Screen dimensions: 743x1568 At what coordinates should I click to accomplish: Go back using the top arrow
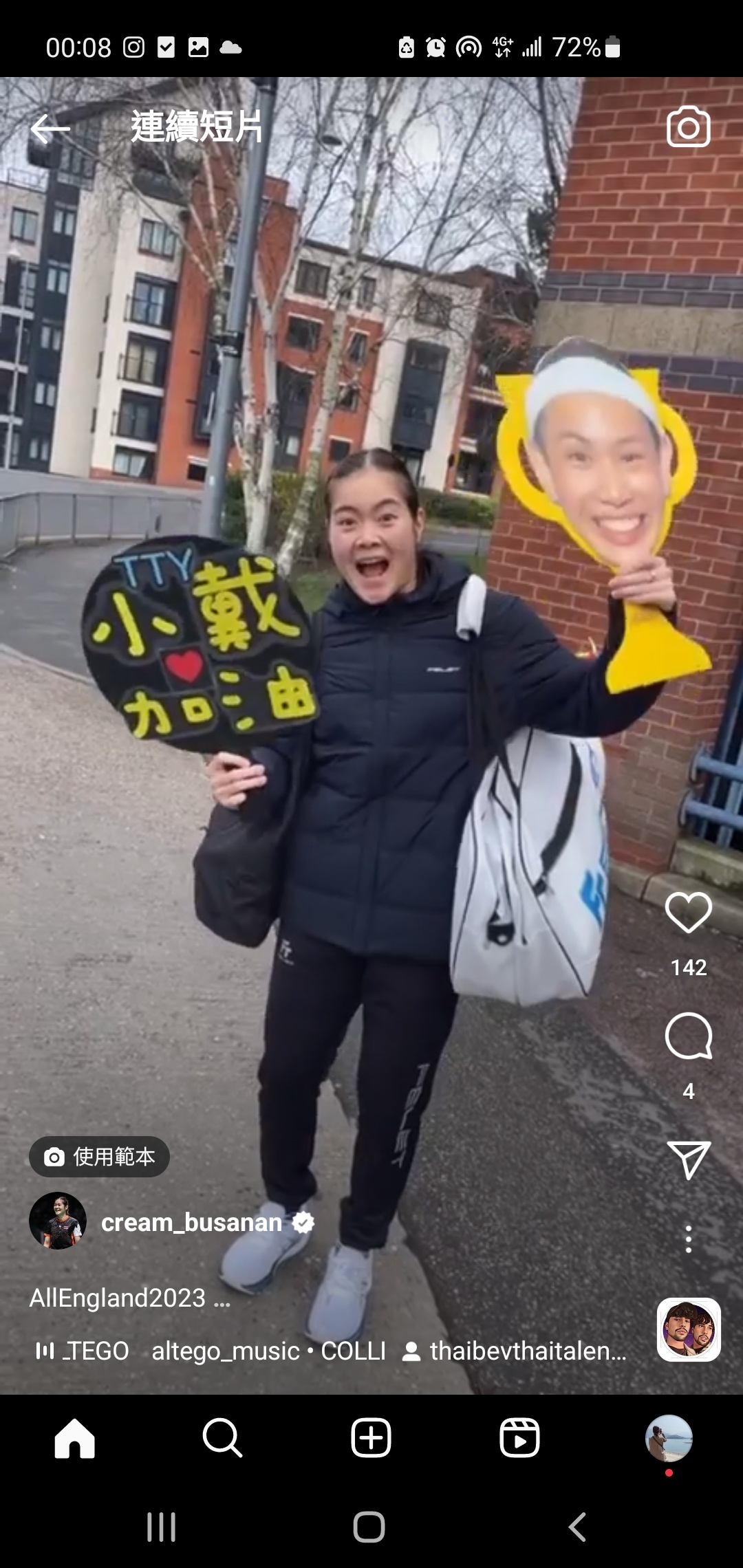(51, 129)
